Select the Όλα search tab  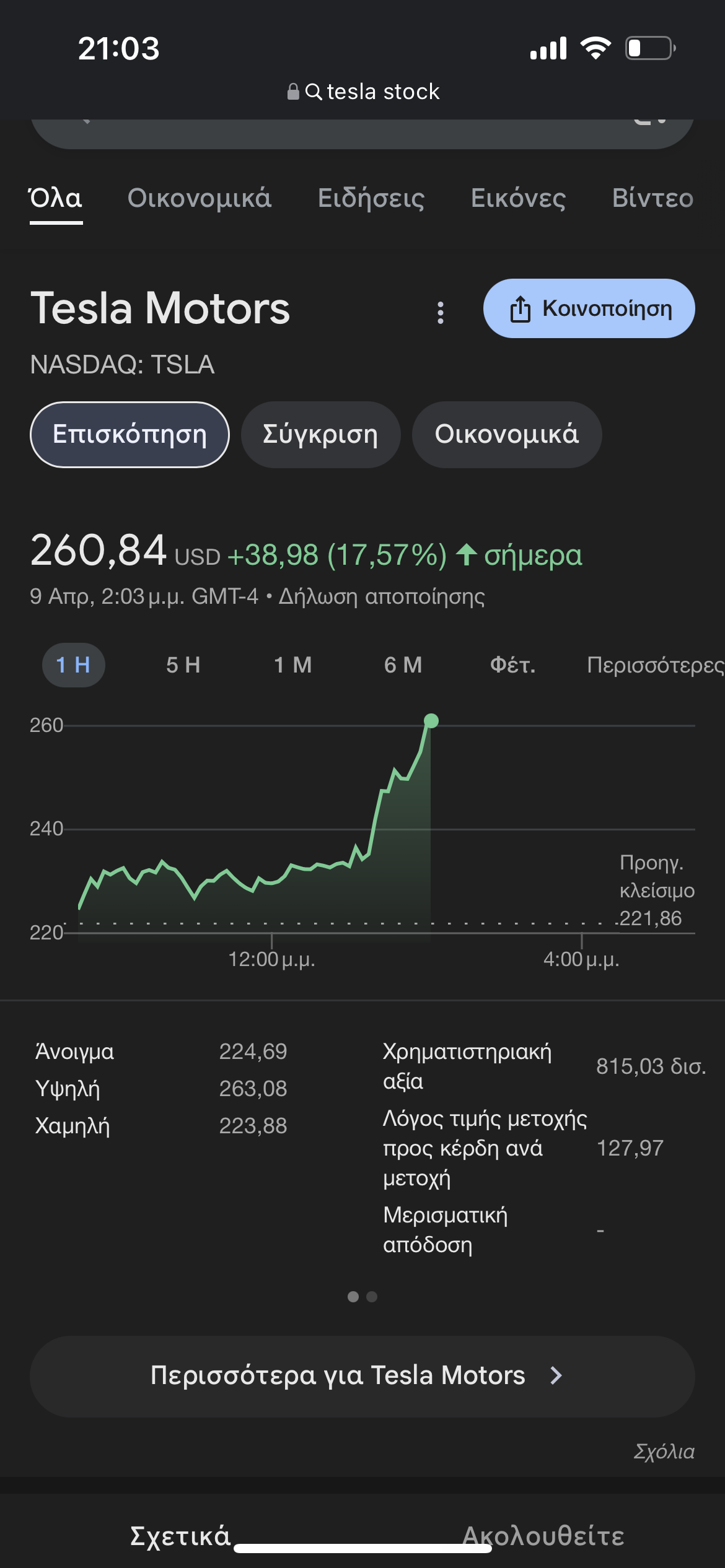(56, 198)
